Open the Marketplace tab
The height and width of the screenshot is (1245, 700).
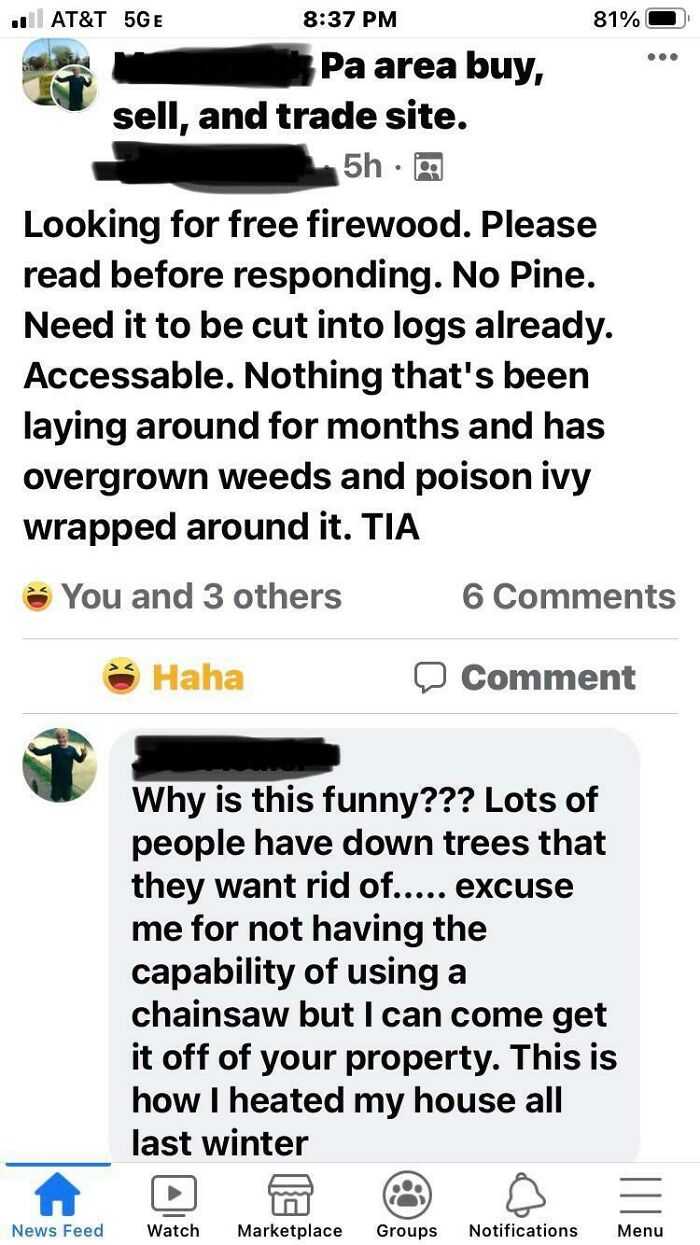pyautogui.click(x=290, y=1205)
